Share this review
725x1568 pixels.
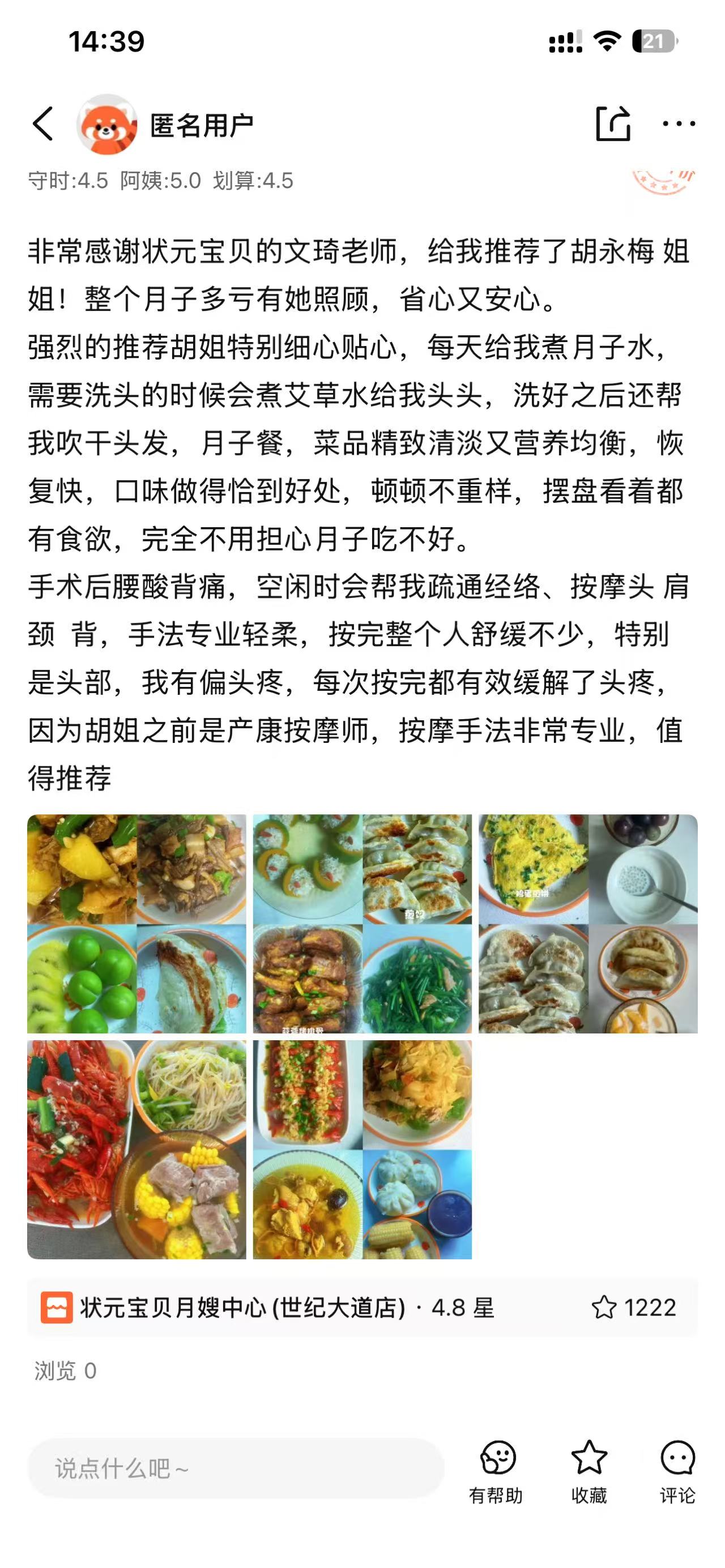point(612,124)
